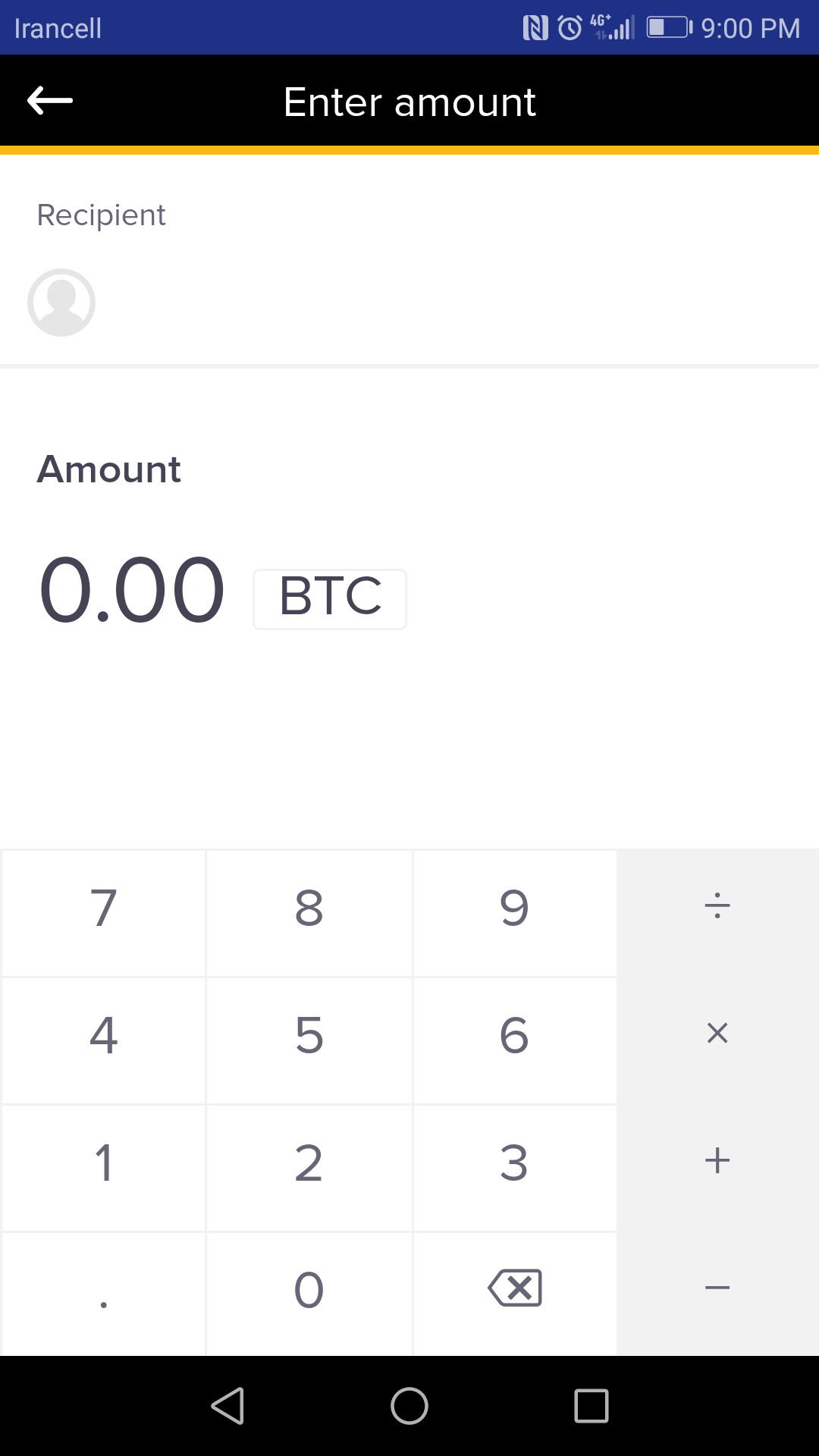819x1456 pixels.
Task: Go to the Android home screen
Action: 409,1406
